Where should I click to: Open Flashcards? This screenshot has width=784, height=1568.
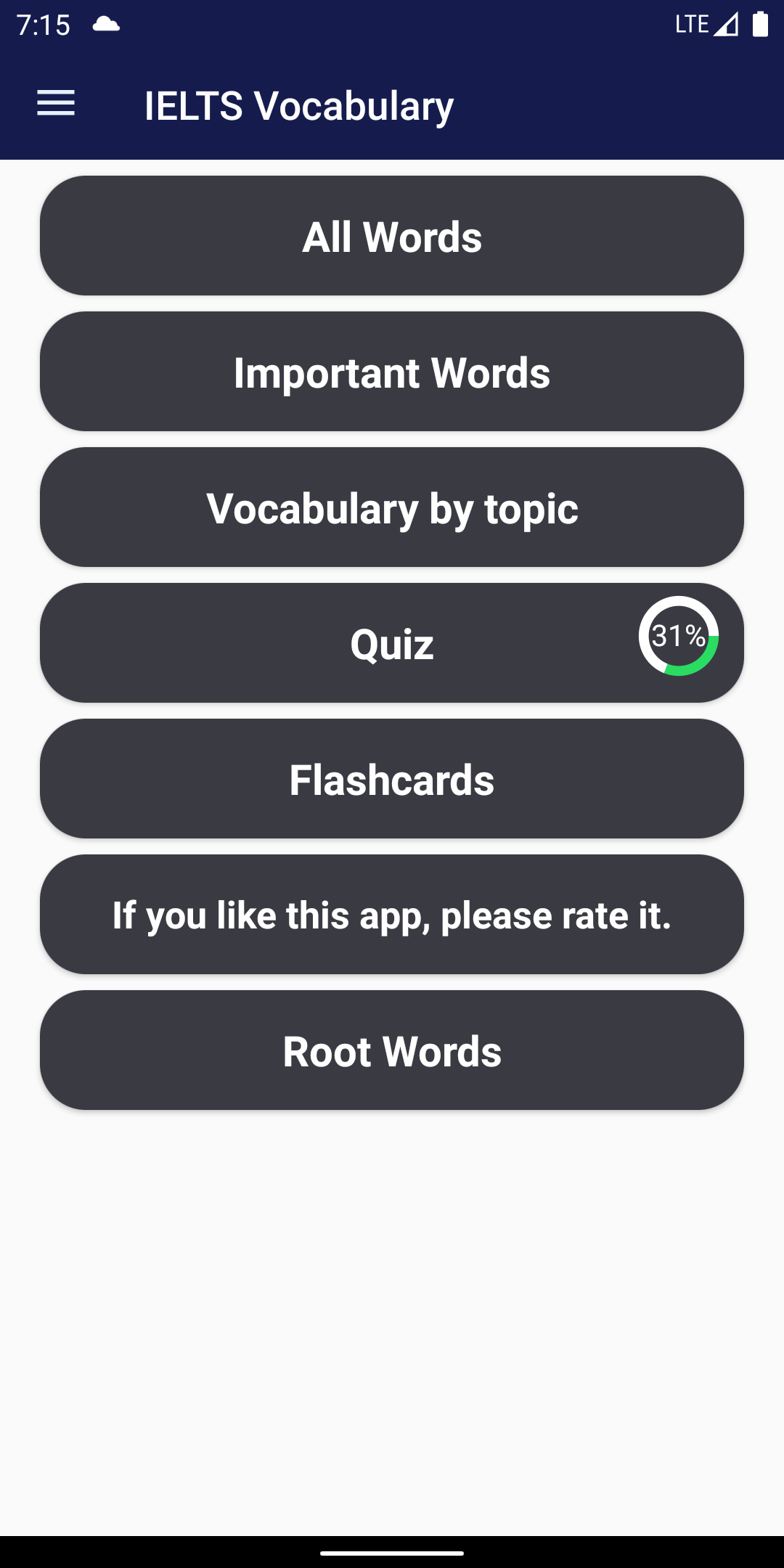coord(392,779)
